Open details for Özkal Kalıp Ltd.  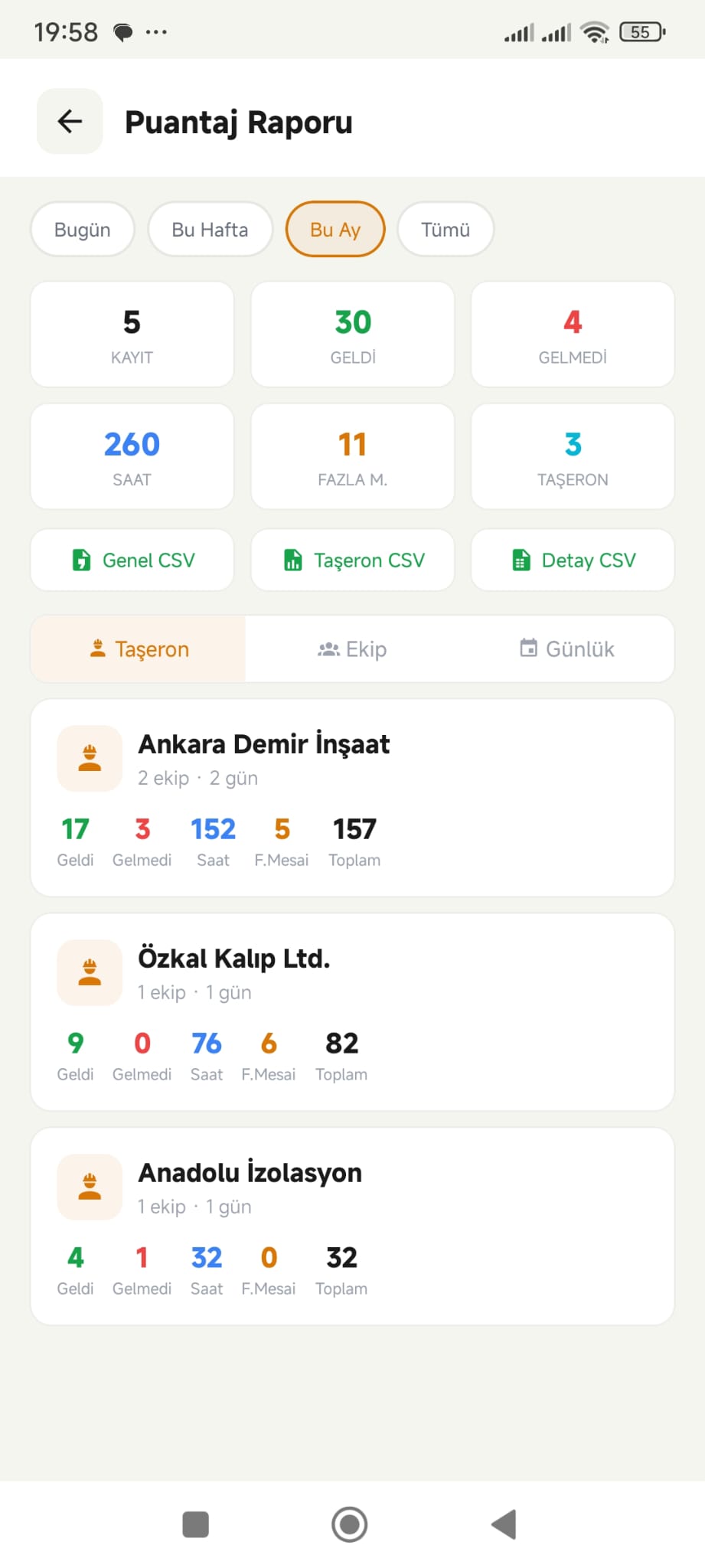[x=352, y=1011]
